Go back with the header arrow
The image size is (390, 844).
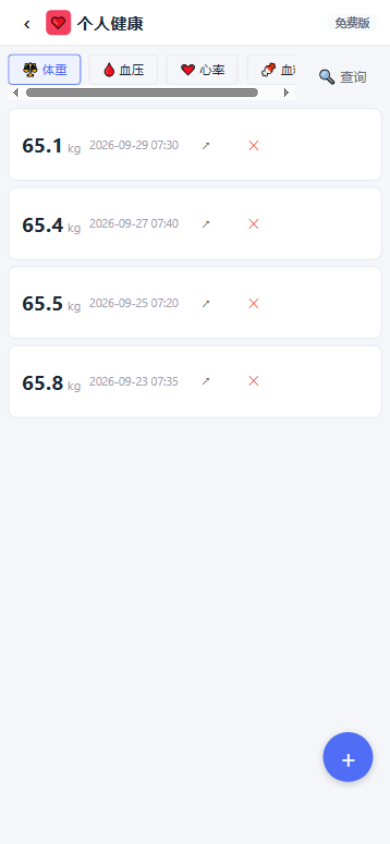[x=27, y=24]
